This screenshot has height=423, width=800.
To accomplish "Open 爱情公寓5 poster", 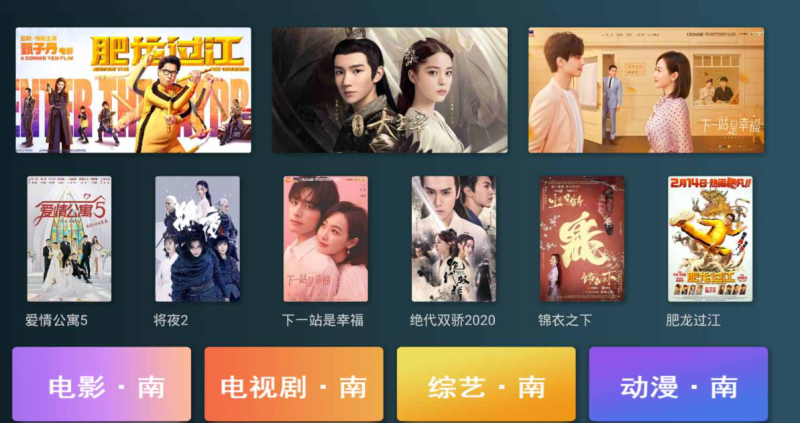I will tap(69, 239).
